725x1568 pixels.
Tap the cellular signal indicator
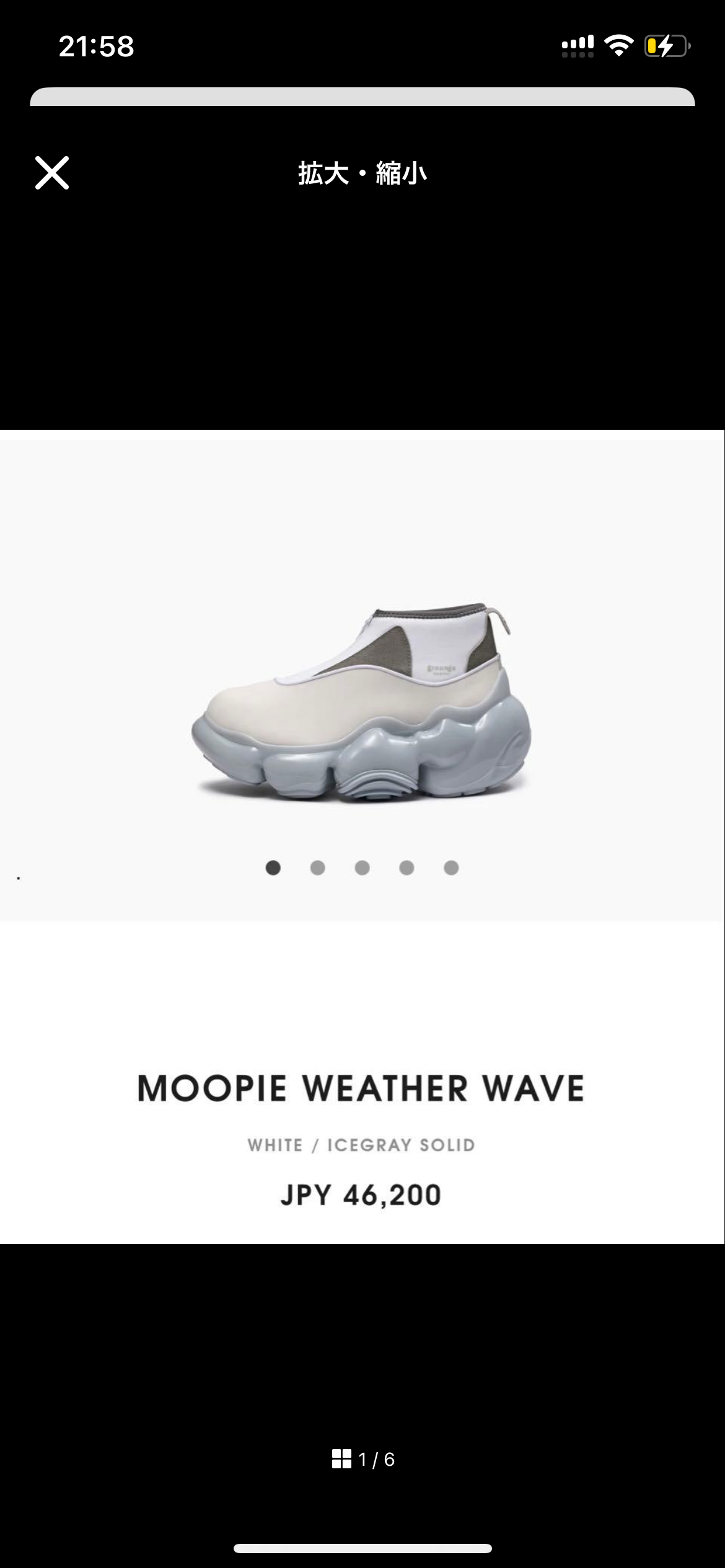point(578,44)
